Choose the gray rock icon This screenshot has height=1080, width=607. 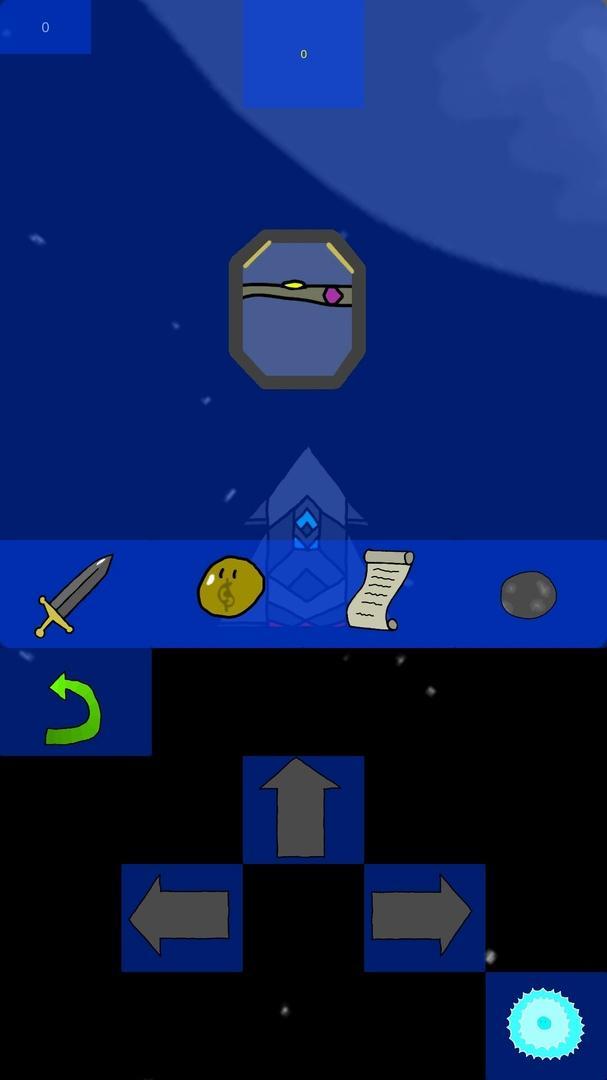[x=528, y=595]
